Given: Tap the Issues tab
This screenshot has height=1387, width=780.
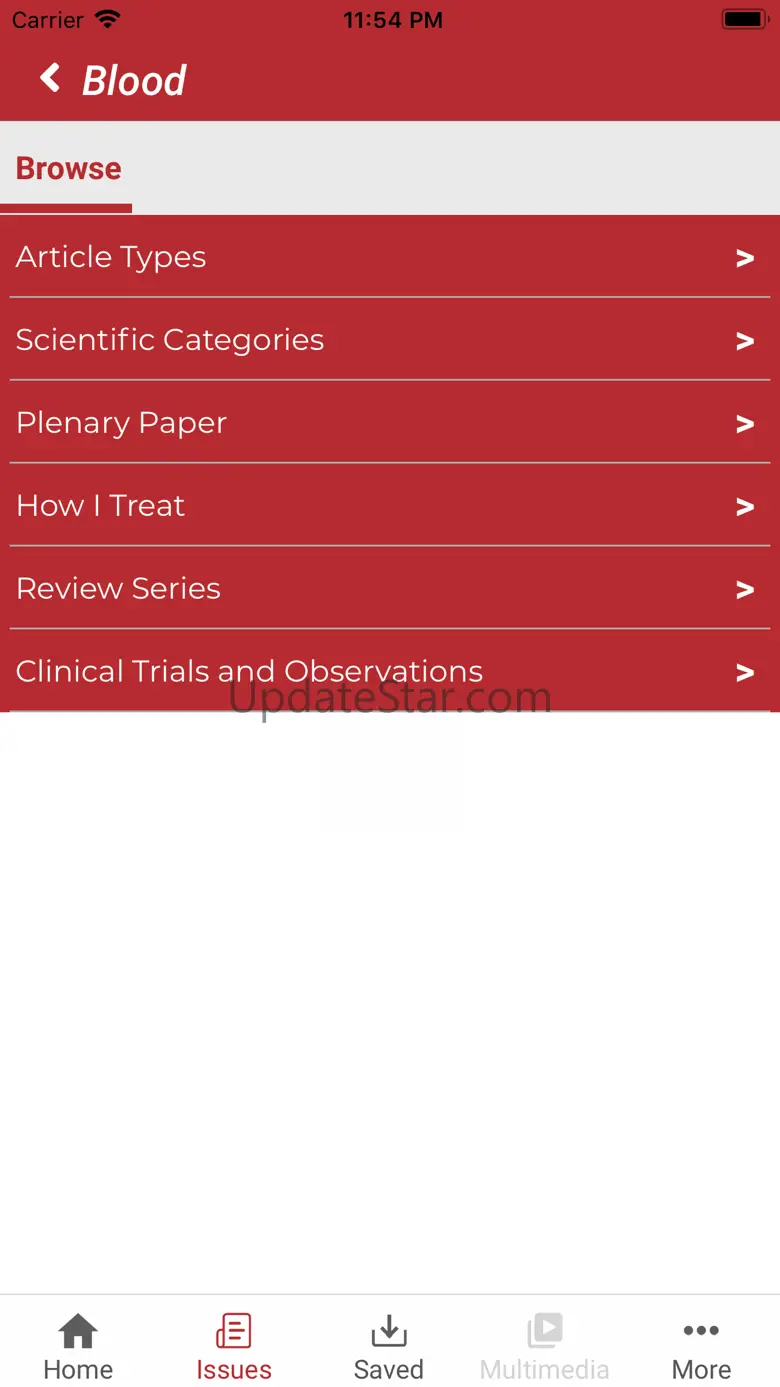Looking at the screenshot, I should [x=234, y=1346].
